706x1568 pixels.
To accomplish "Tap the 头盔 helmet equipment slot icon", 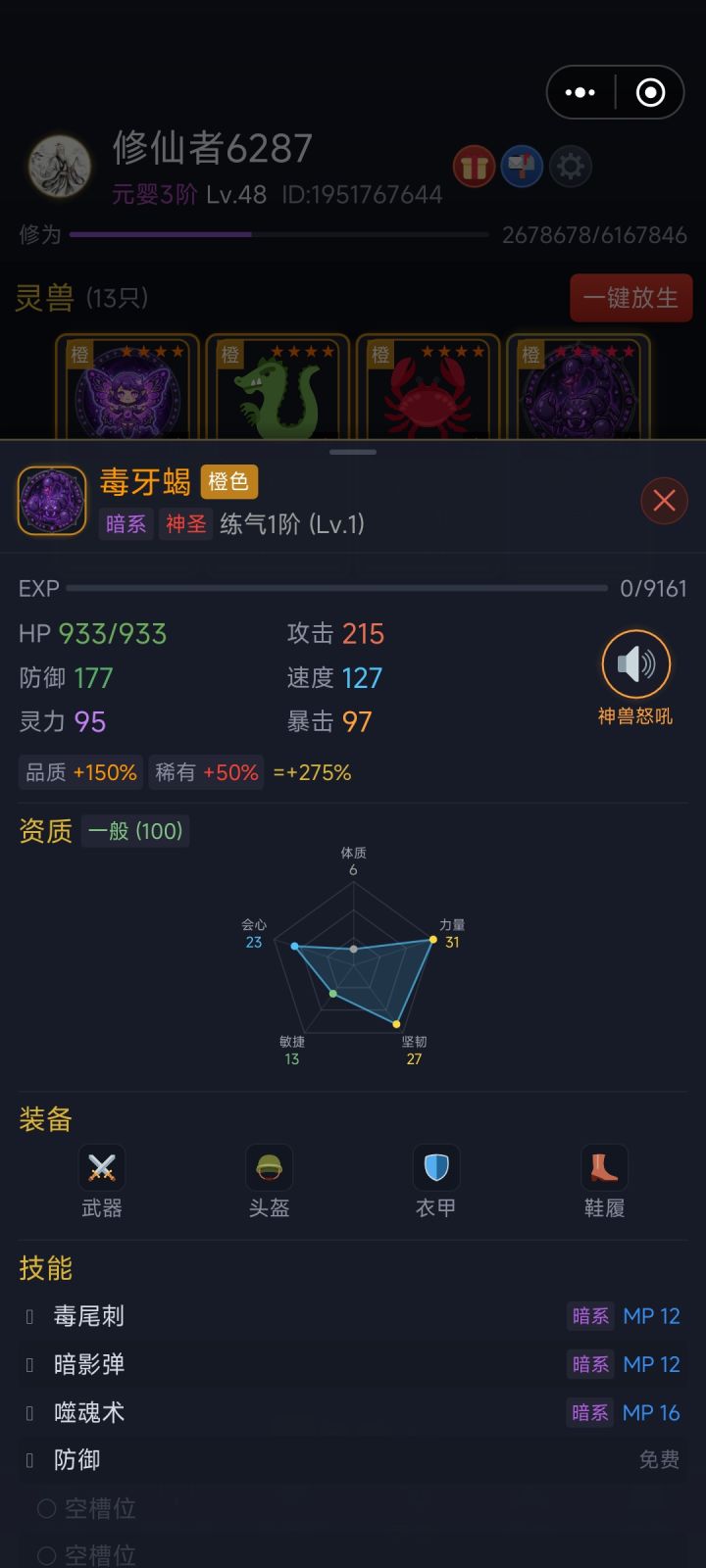I will coord(269,1167).
